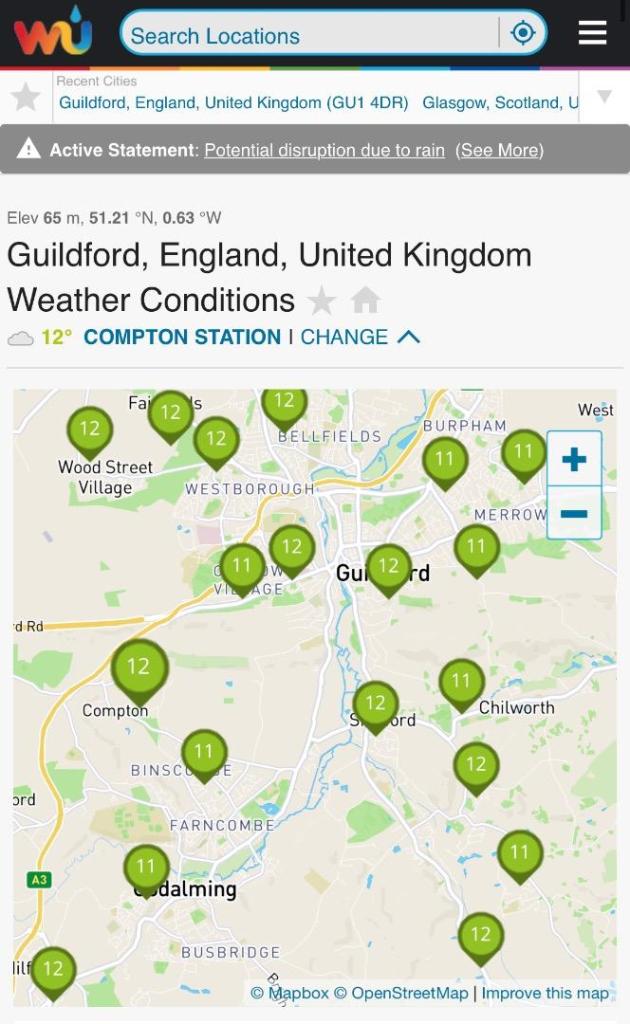Open "Potential disruption due to rain" statement
This screenshot has width=630, height=1024.
(x=324, y=150)
